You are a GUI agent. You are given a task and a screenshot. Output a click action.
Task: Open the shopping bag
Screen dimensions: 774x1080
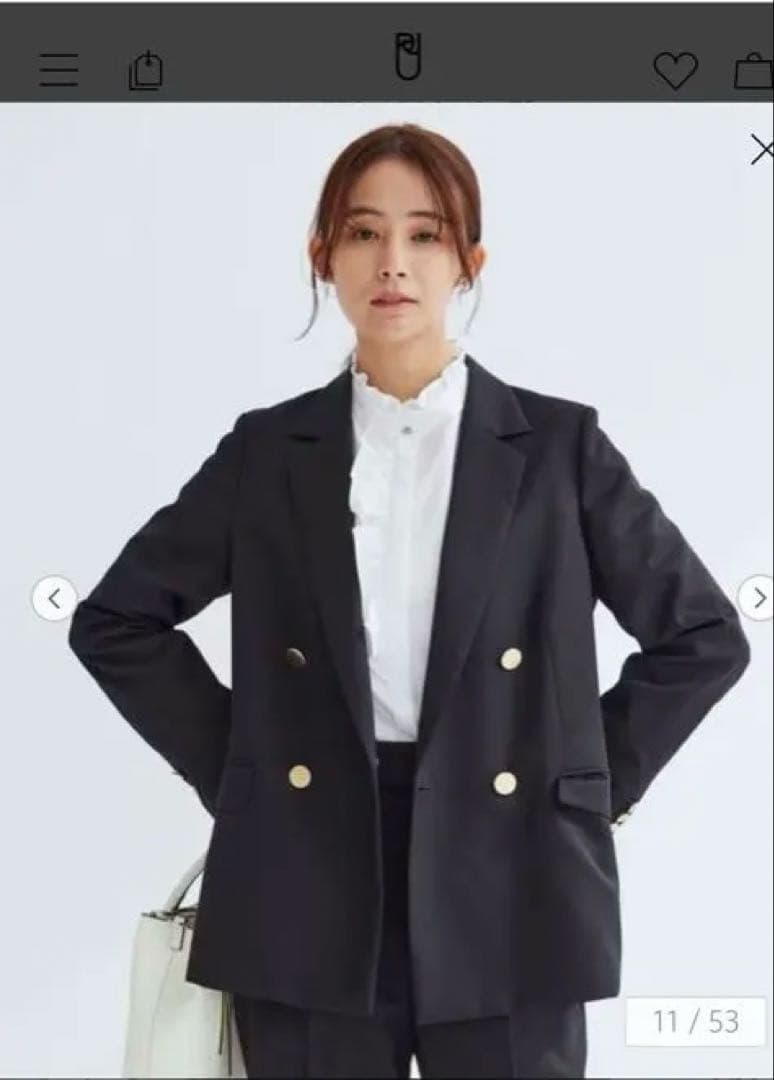[x=755, y=71]
